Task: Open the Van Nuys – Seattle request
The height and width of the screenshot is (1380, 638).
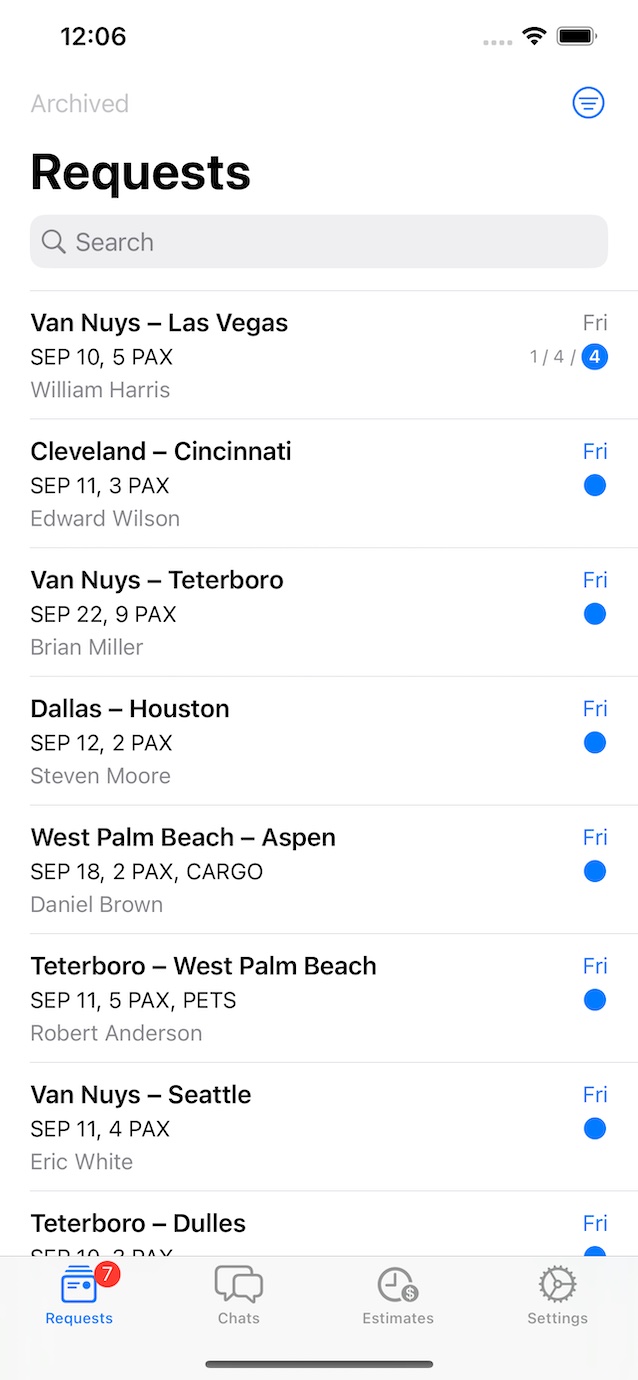Action: coord(300,1127)
